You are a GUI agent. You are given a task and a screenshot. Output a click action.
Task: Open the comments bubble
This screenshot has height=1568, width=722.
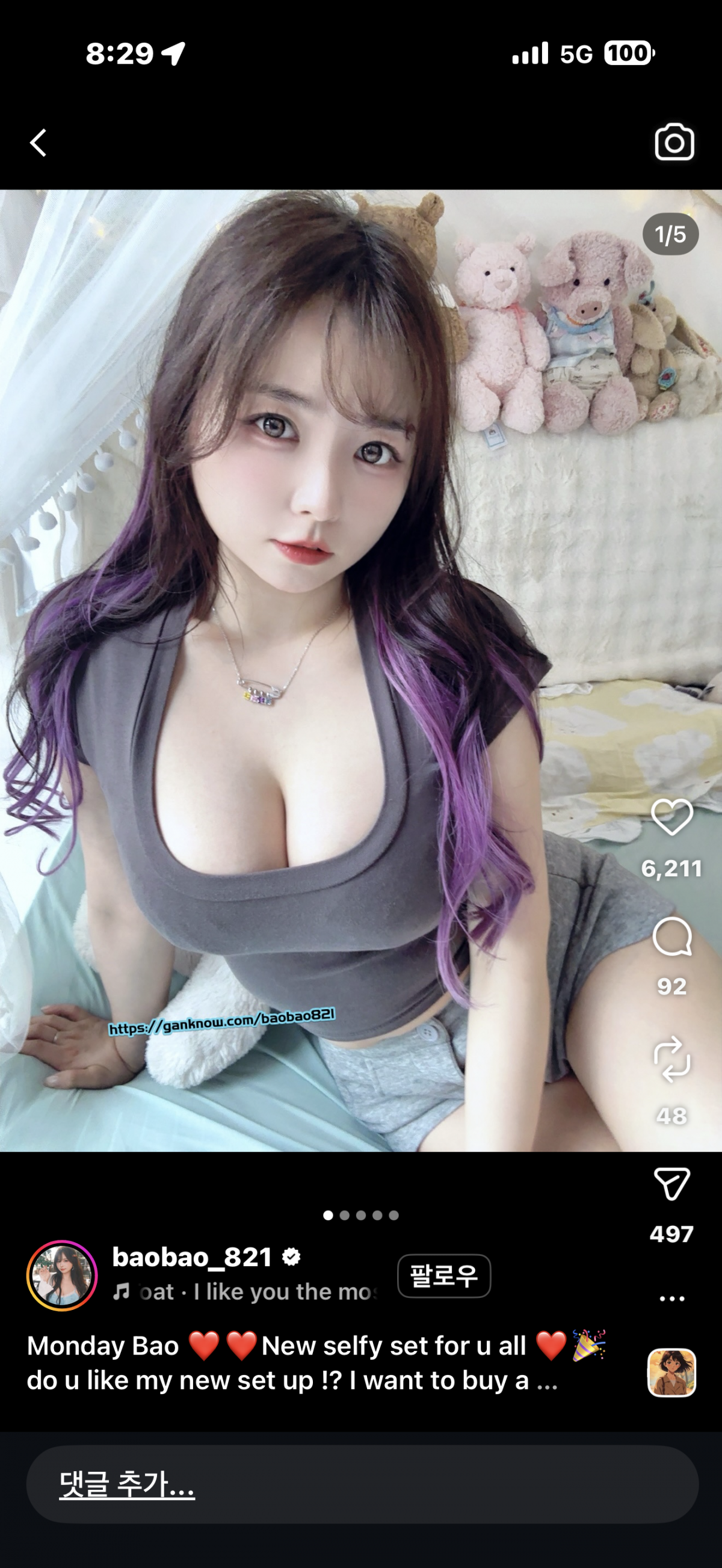671,938
